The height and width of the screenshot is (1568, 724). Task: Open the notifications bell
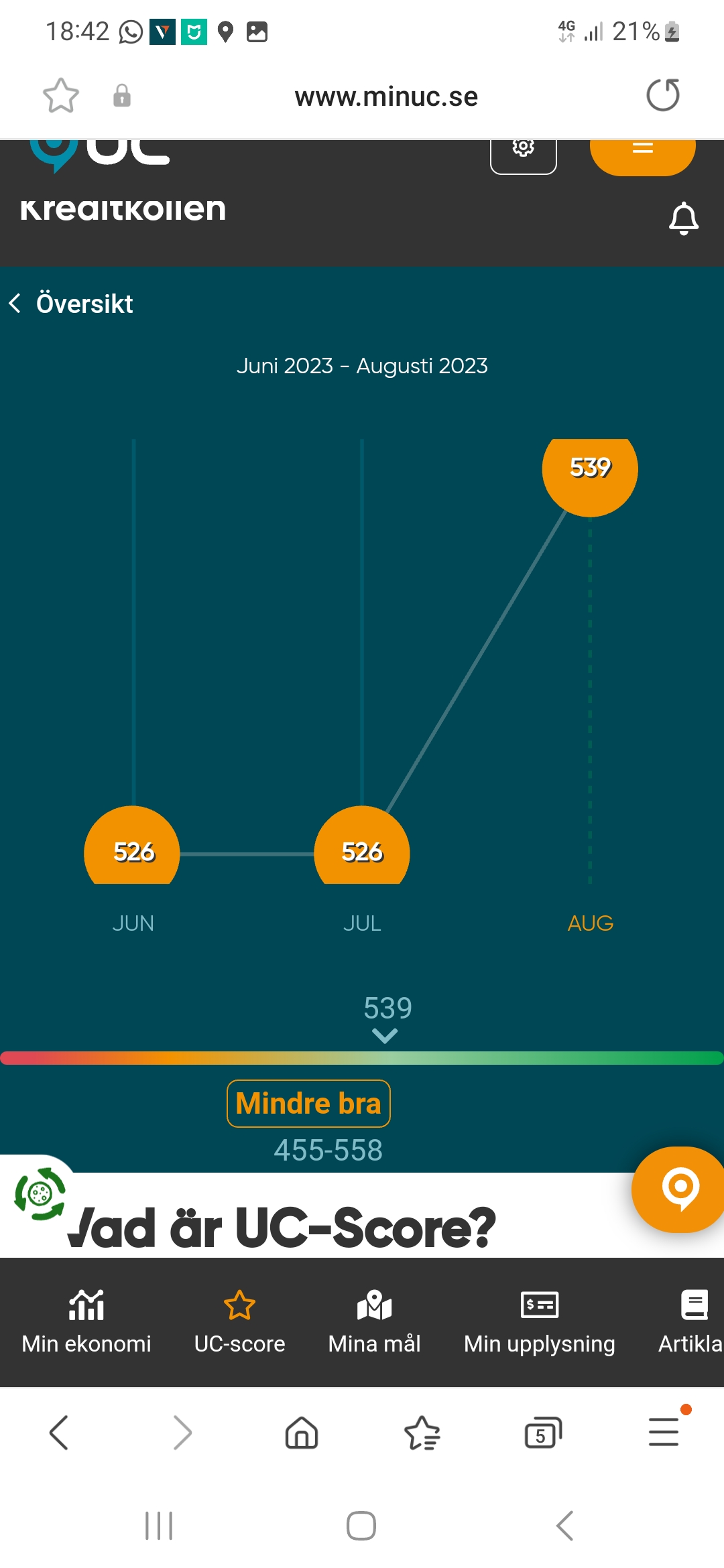683,218
